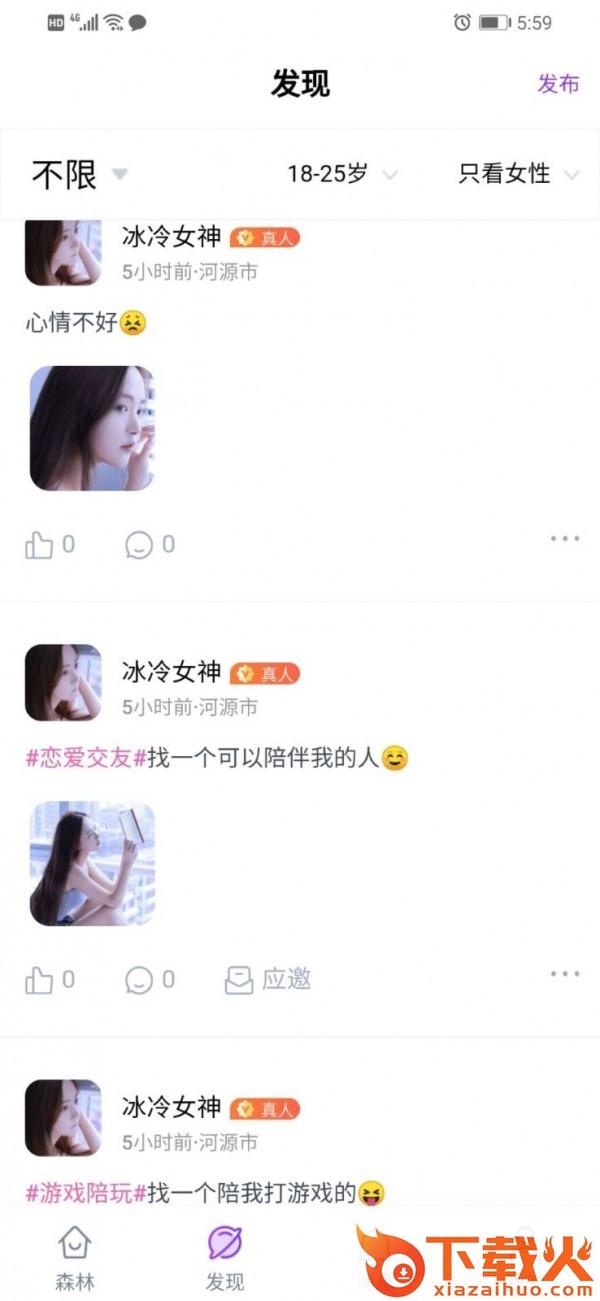Screen dimensions: 600x1301
Task: Comment on the 心情不好 post
Action: pyautogui.click(x=149, y=545)
